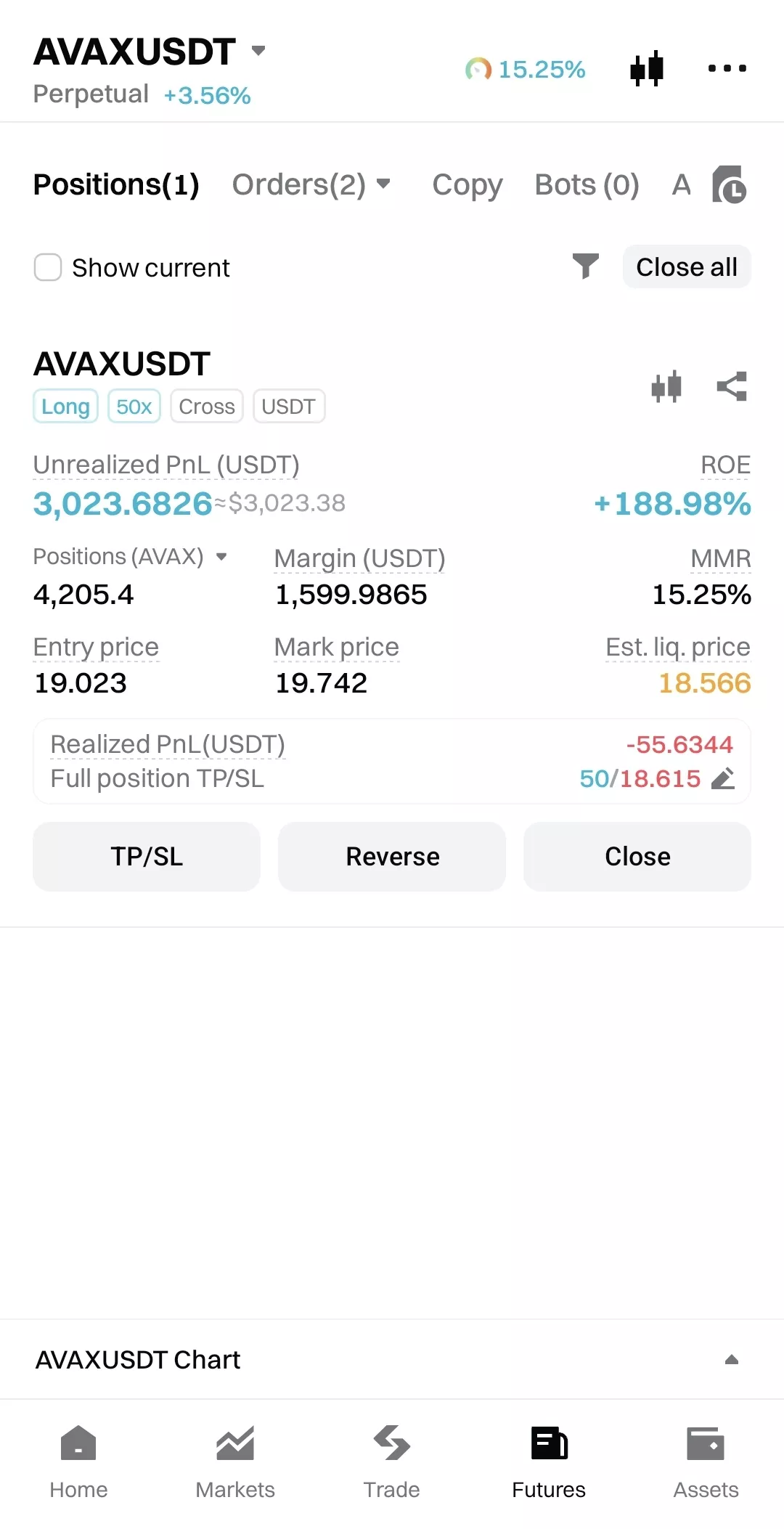Switch to the Bots (0) tab

pos(587,184)
